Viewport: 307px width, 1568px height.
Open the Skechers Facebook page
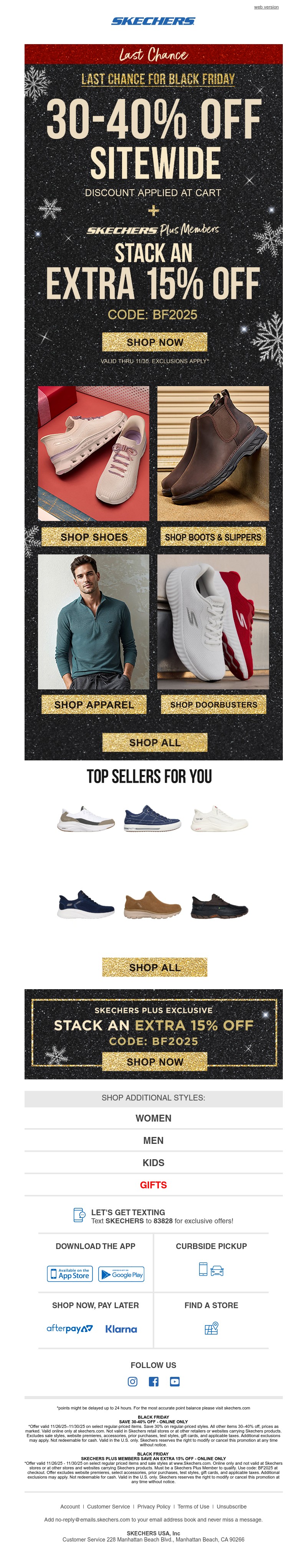click(153, 1382)
